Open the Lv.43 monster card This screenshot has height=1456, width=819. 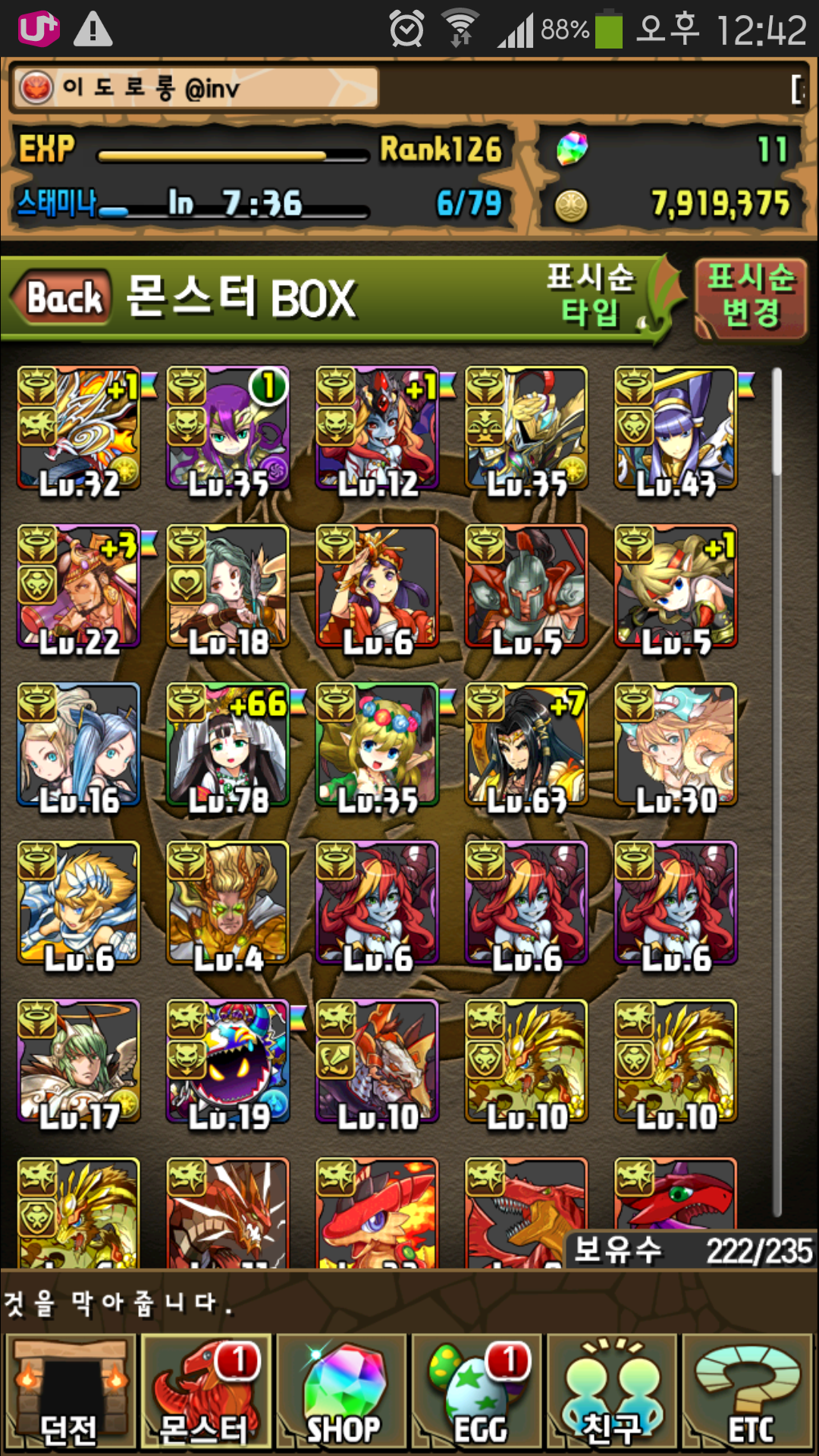(676, 429)
